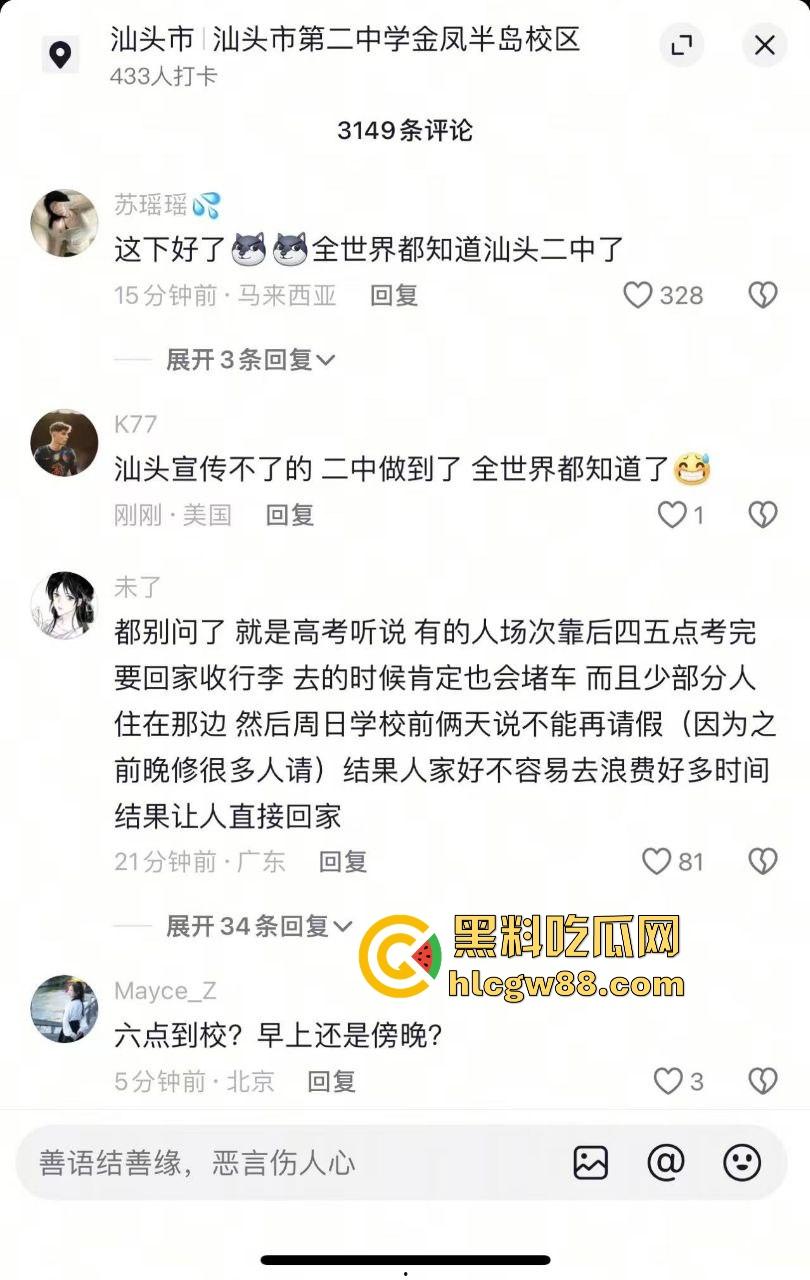Image resolution: width=810 pixels, height=1280 pixels.
Task: Reply to 苏瑶瑶's comment
Action: pos(394,295)
